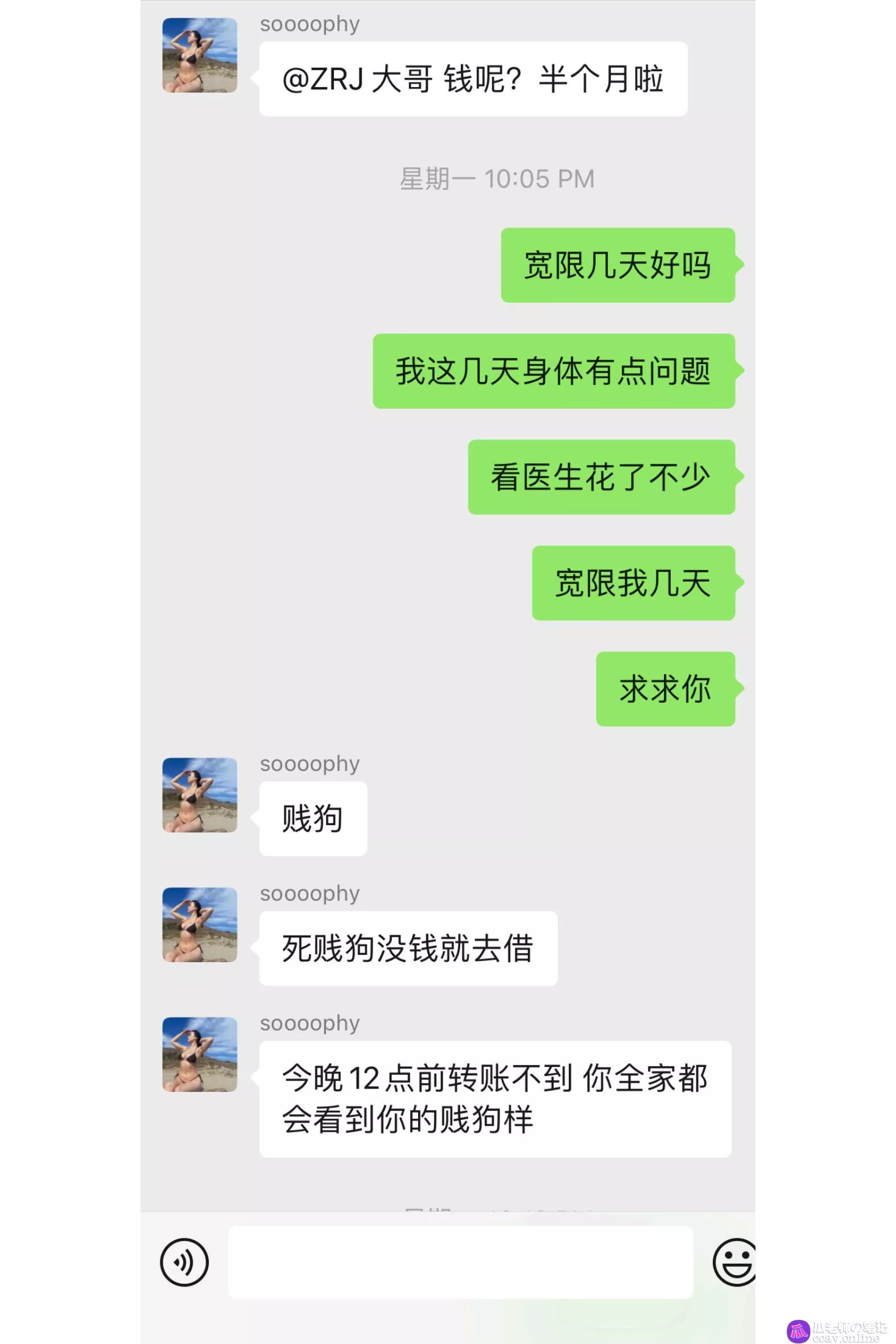Switch to voice message input
Image resolution: width=896 pixels, height=1344 pixels.
[184, 1261]
